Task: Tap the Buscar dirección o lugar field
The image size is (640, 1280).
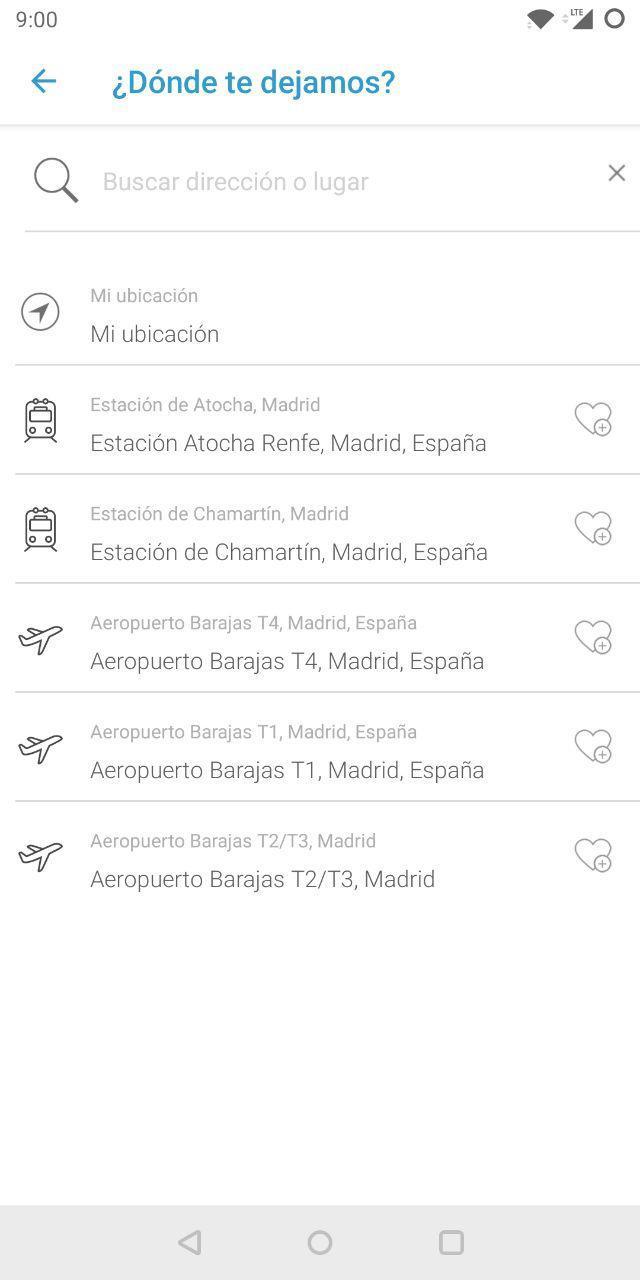Action: pyautogui.click(x=340, y=181)
